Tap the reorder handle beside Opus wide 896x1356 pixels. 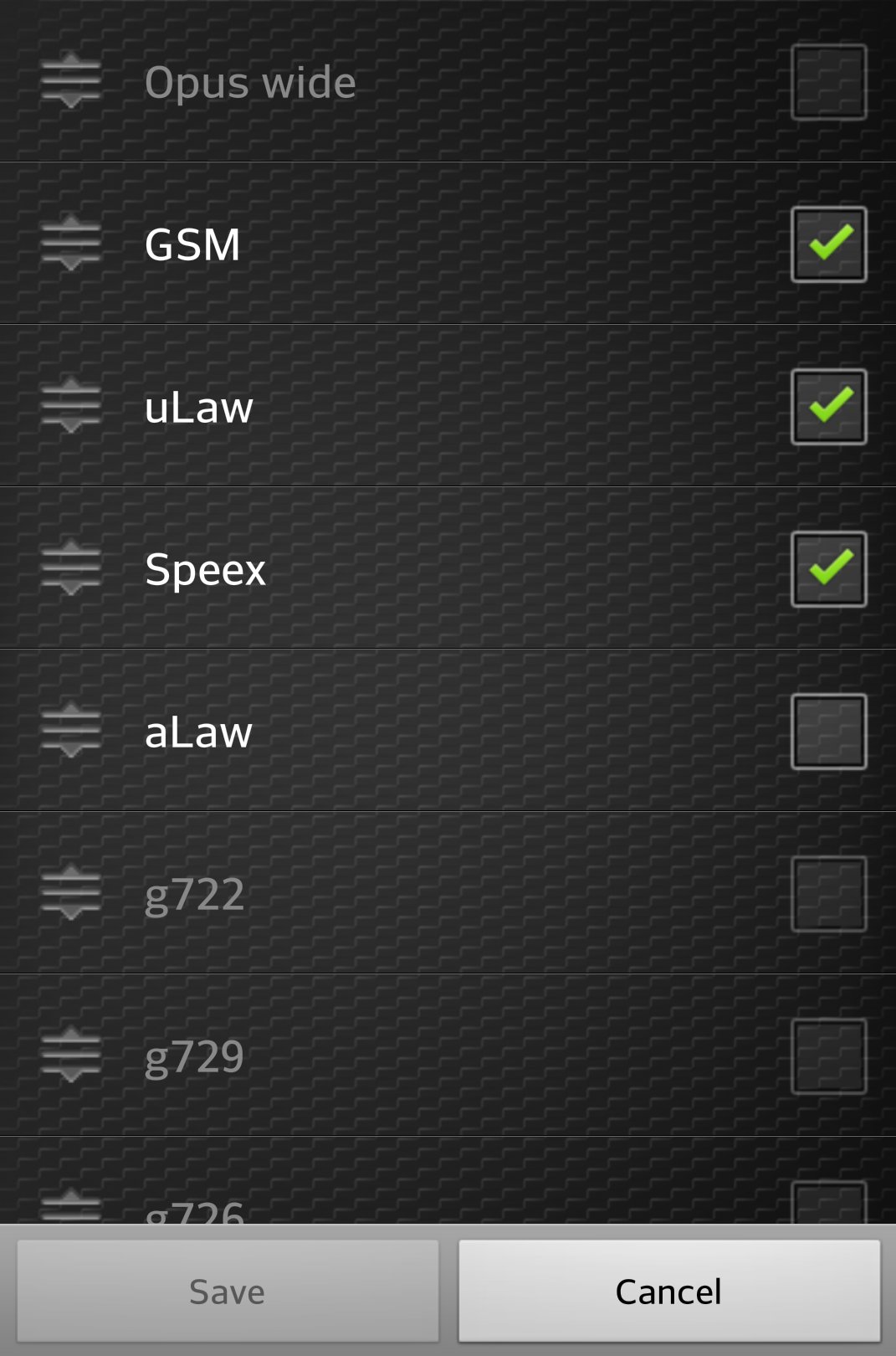tap(71, 81)
